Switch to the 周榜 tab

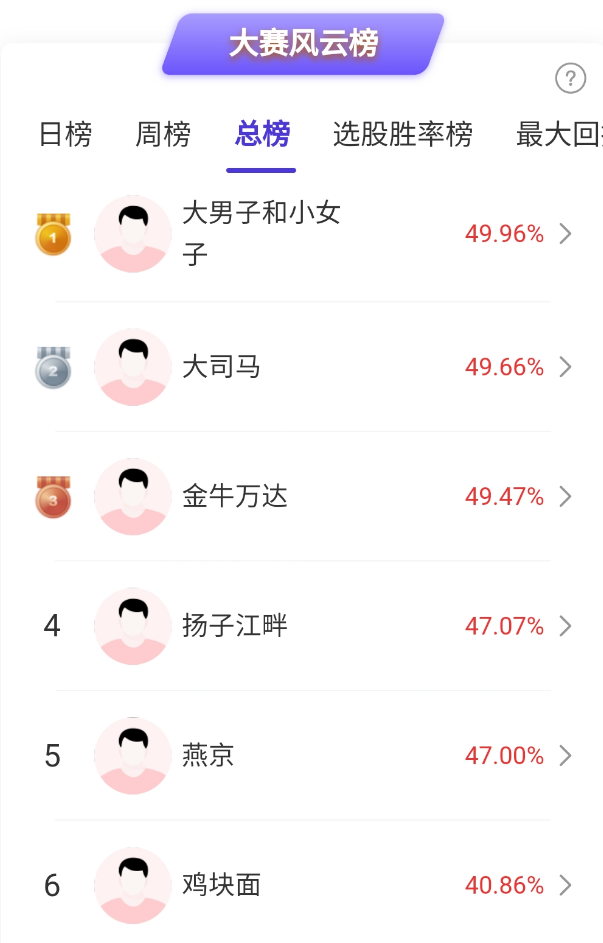coord(163,134)
